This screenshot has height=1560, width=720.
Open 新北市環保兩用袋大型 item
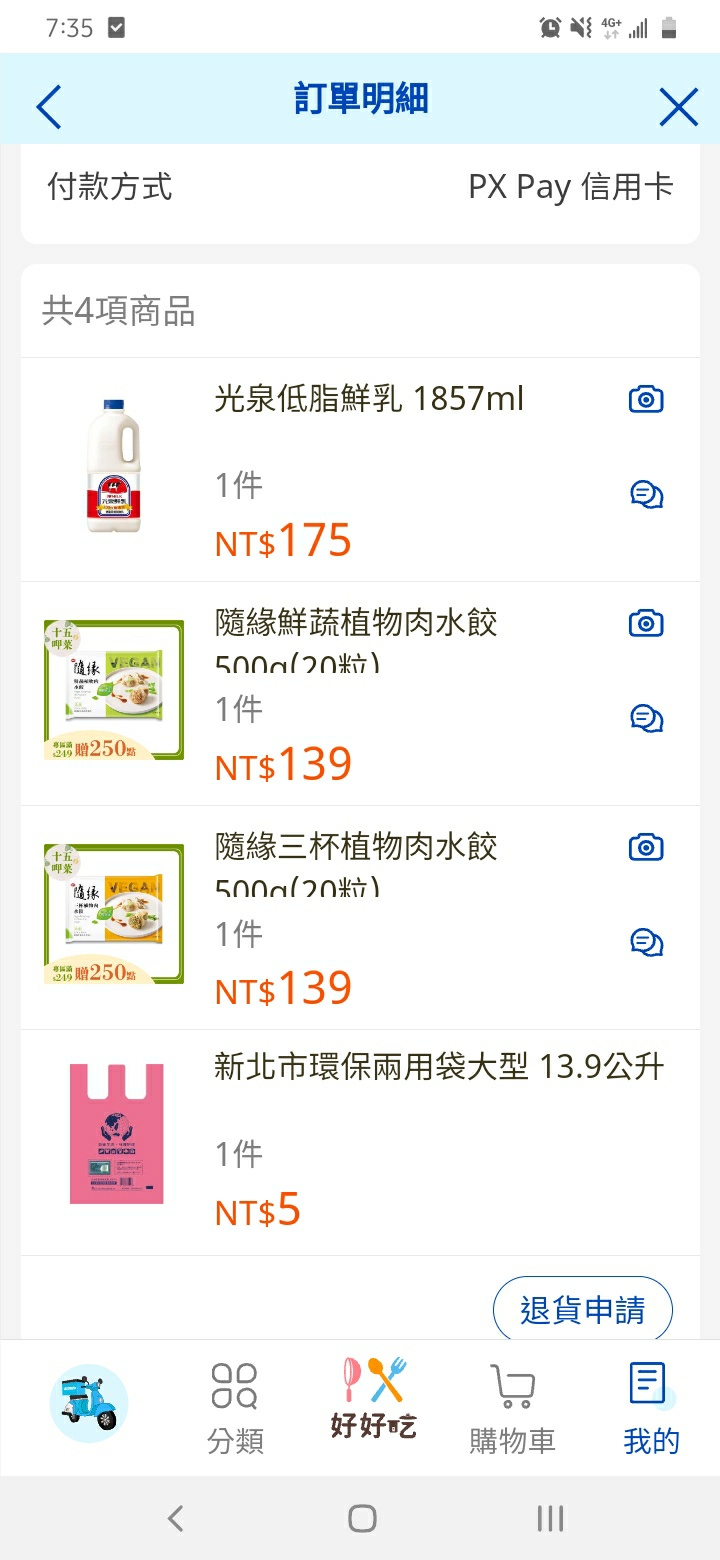pyautogui.click(x=438, y=1067)
